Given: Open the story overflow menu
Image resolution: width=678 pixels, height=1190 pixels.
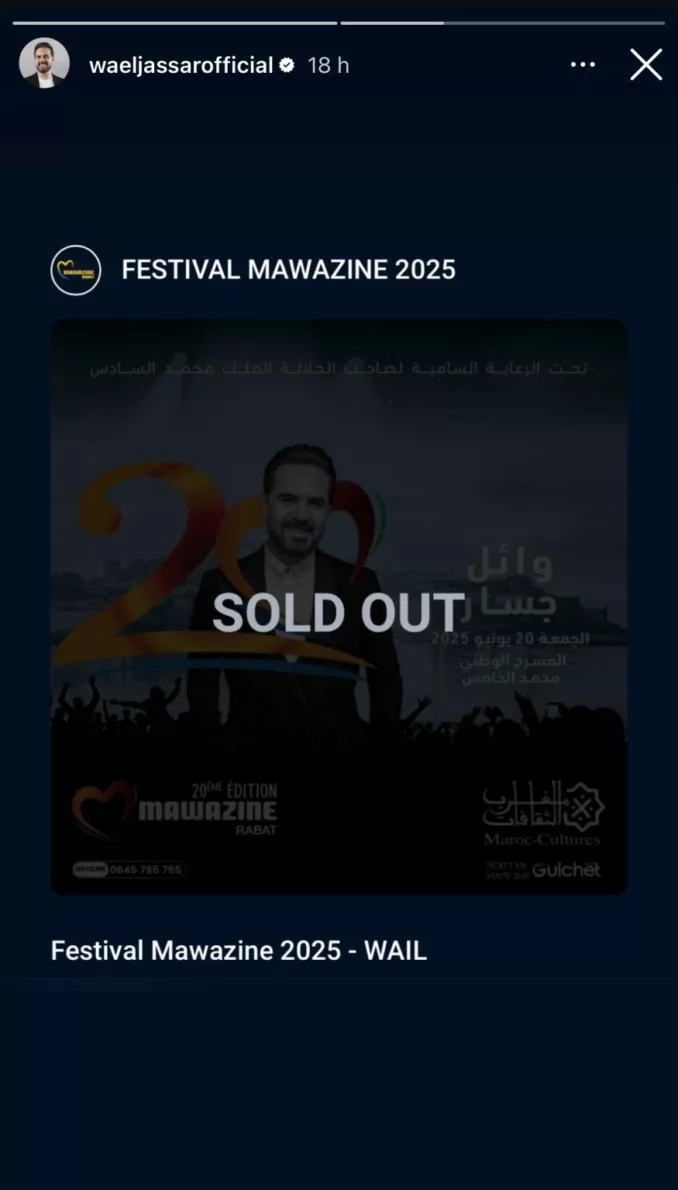Looking at the screenshot, I should 583,65.
